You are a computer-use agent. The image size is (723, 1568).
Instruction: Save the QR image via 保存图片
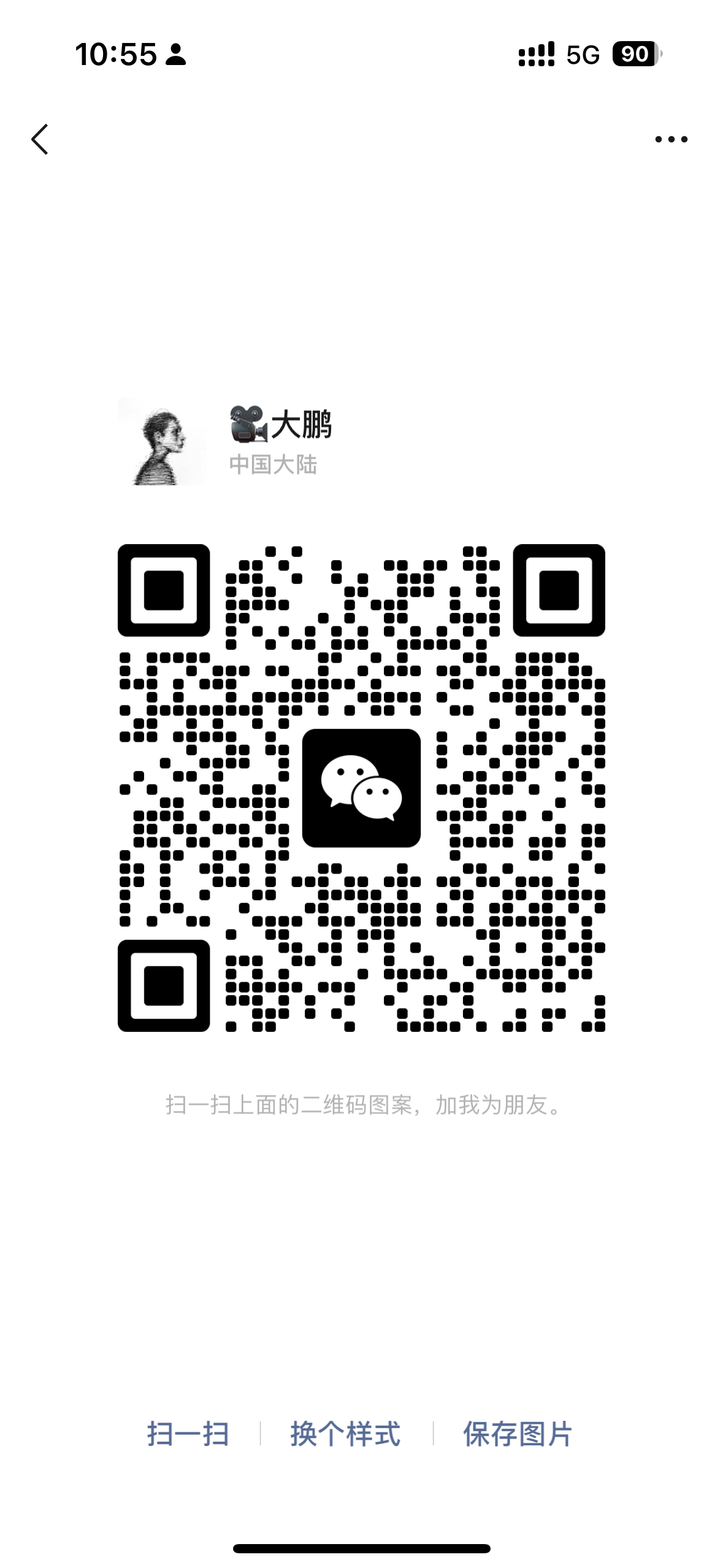[x=517, y=1434]
